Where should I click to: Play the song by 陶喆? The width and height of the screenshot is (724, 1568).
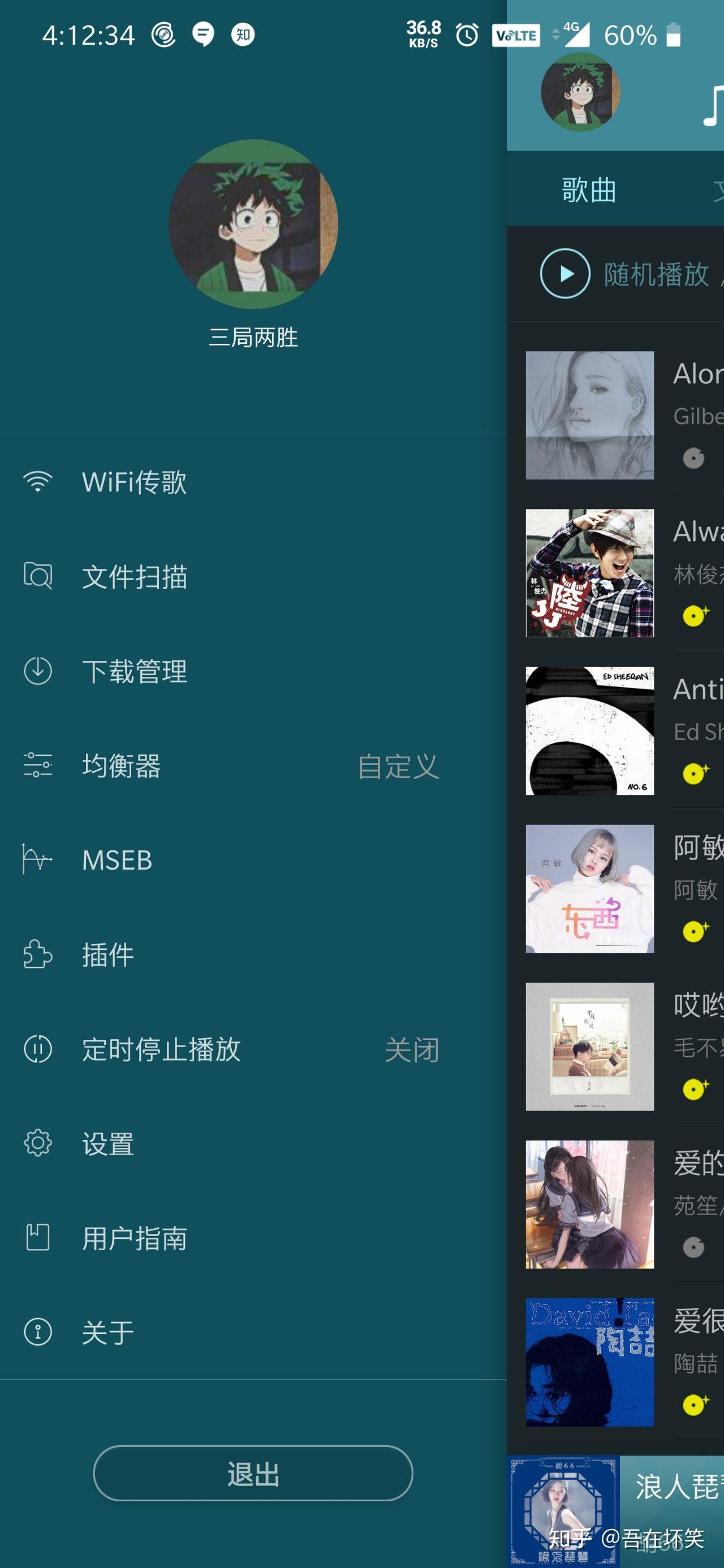click(x=615, y=1361)
